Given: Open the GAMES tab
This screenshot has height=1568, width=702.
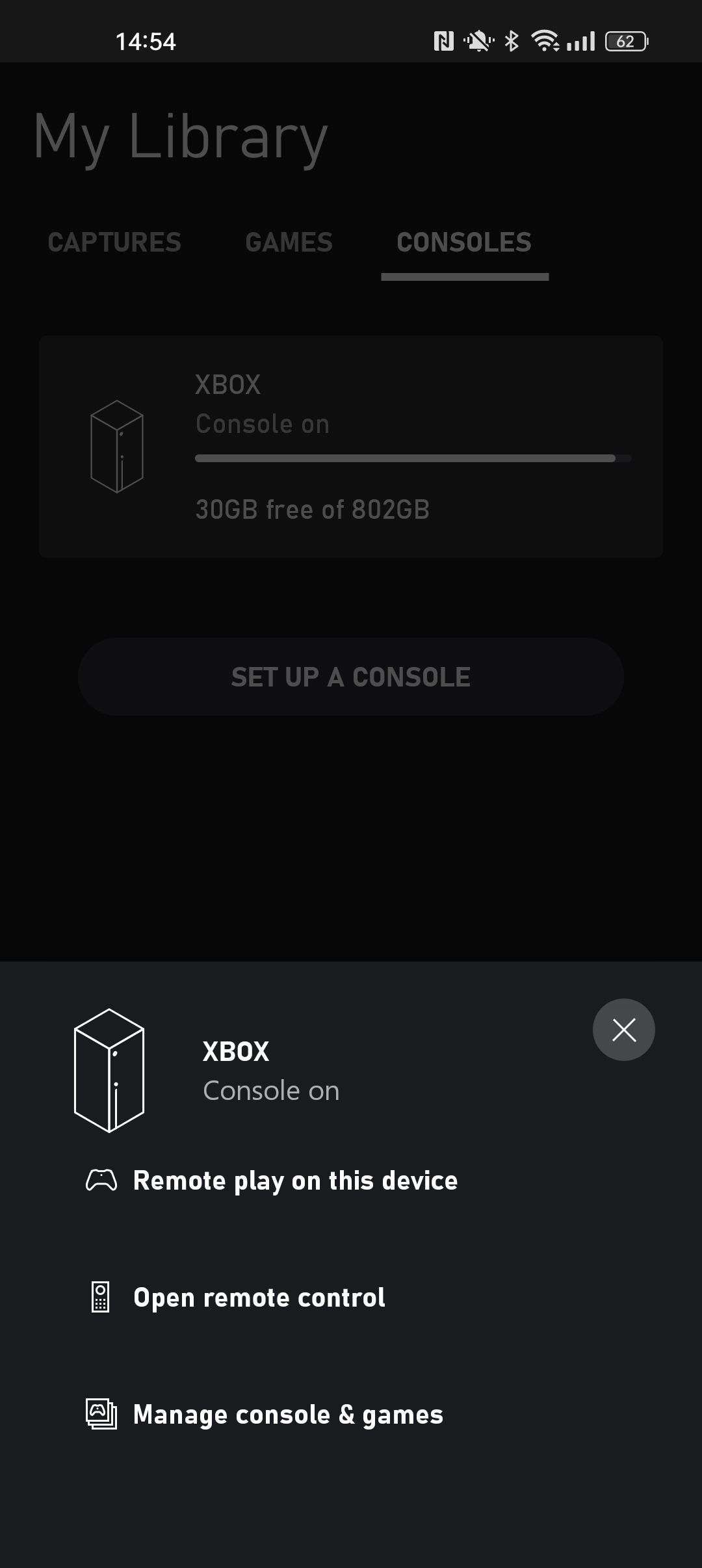Looking at the screenshot, I should click(x=288, y=242).
